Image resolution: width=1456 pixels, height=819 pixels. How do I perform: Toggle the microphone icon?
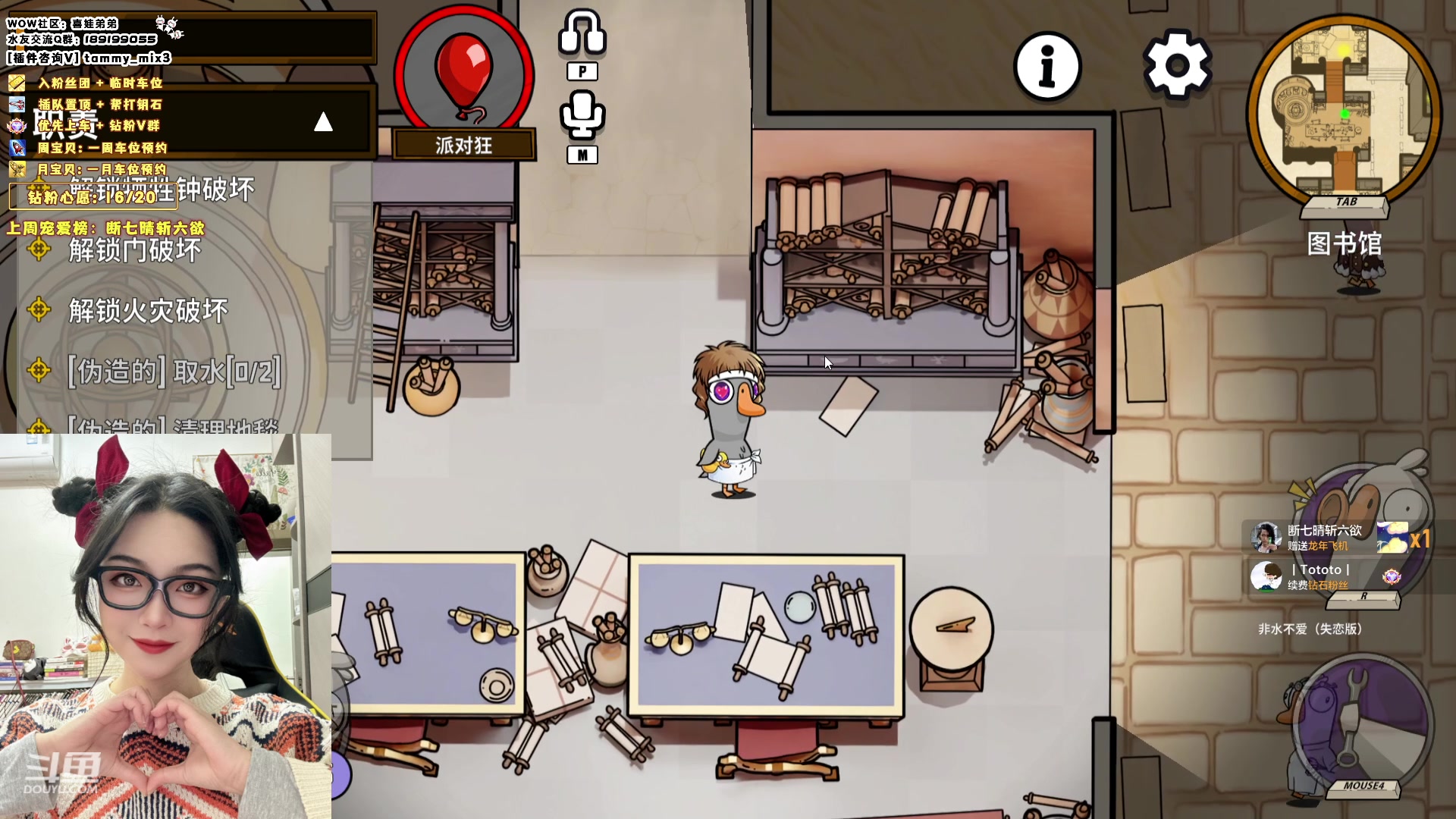(582, 115)
